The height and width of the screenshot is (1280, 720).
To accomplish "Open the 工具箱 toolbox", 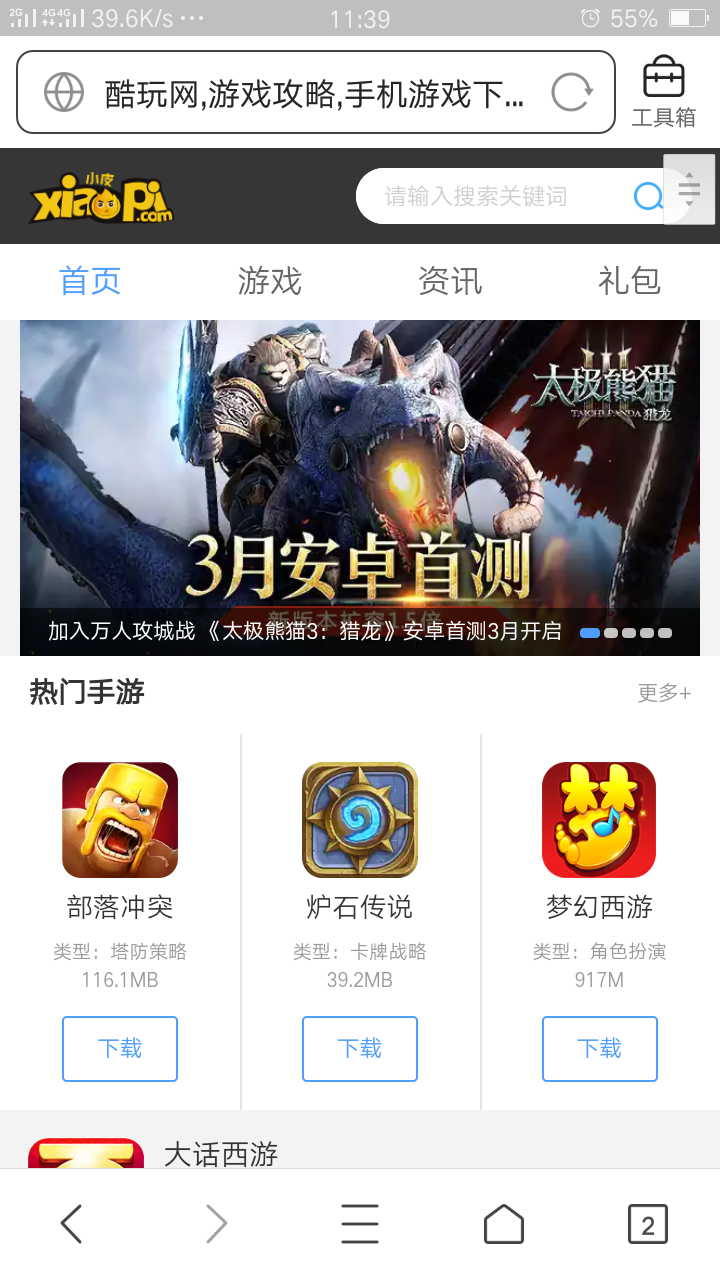I will (663, 92).
